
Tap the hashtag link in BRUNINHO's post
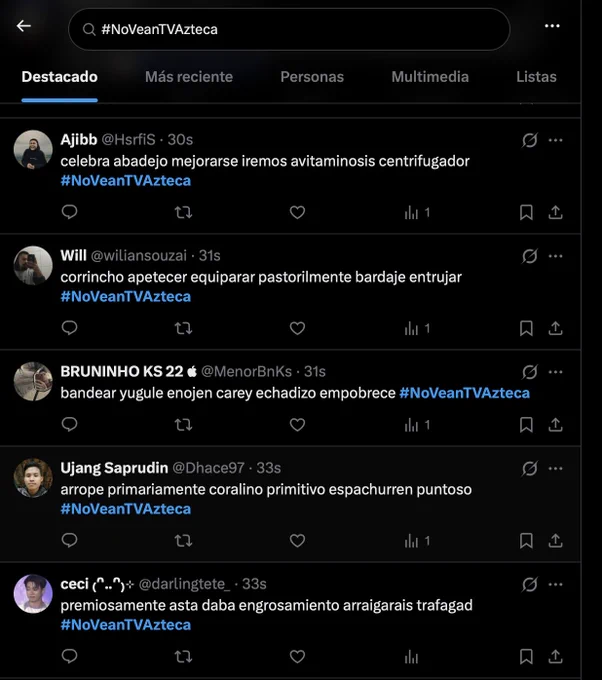pyautogui.click(x=464, y=393)
